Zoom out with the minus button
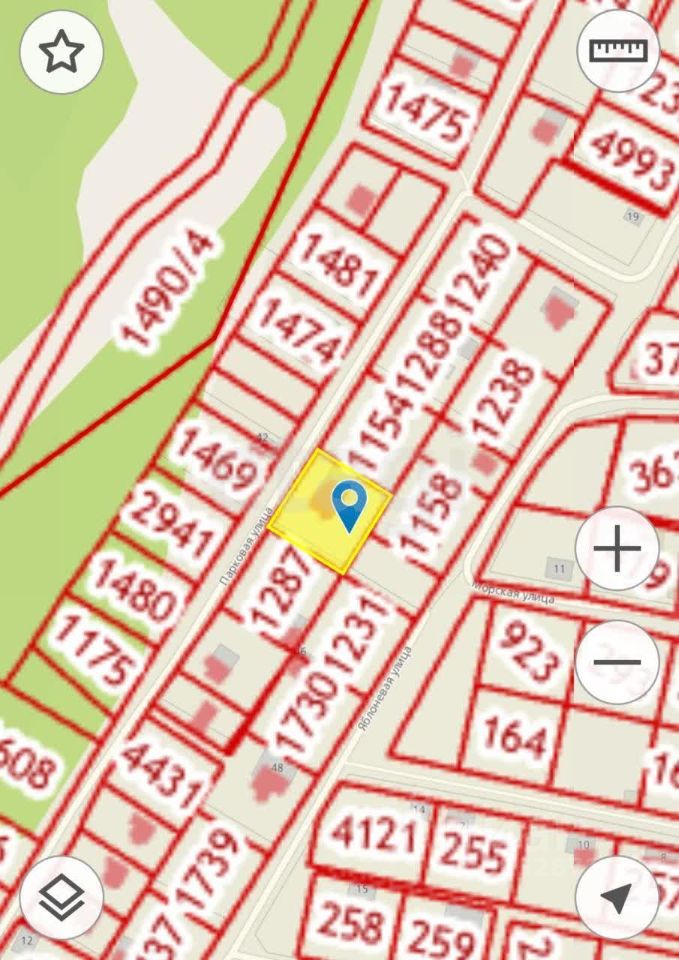Viewport: 679px width, 960px height. click(x=617, y=662)
